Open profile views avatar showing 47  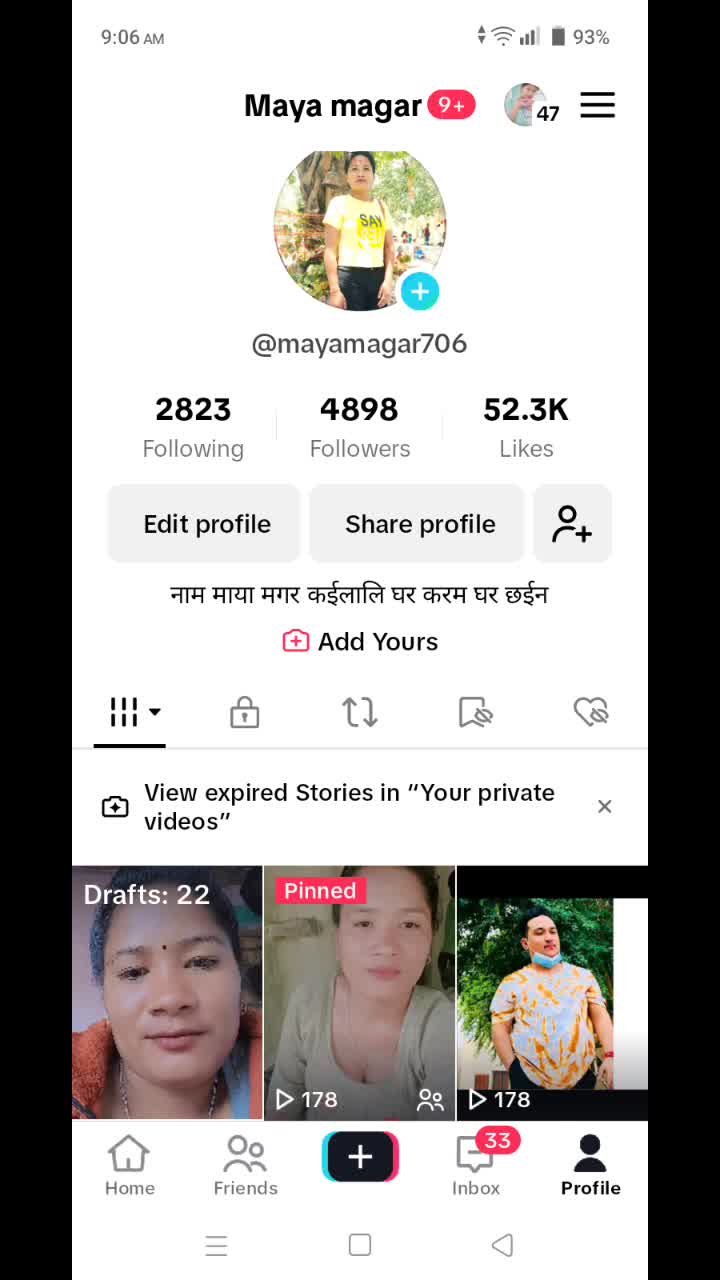pyautogui.click(x=529, y=105)
